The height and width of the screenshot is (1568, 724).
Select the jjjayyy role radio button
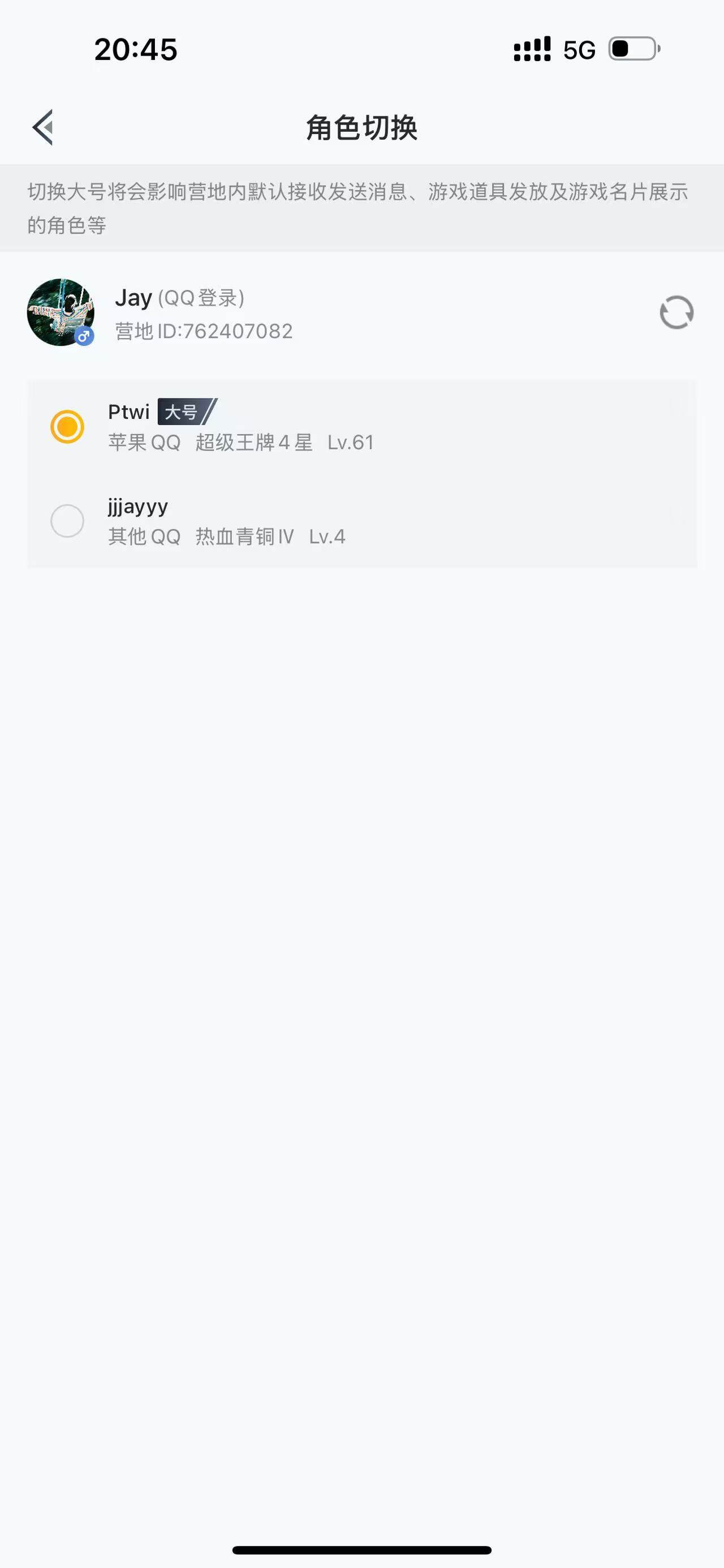[x=67, y=521]
